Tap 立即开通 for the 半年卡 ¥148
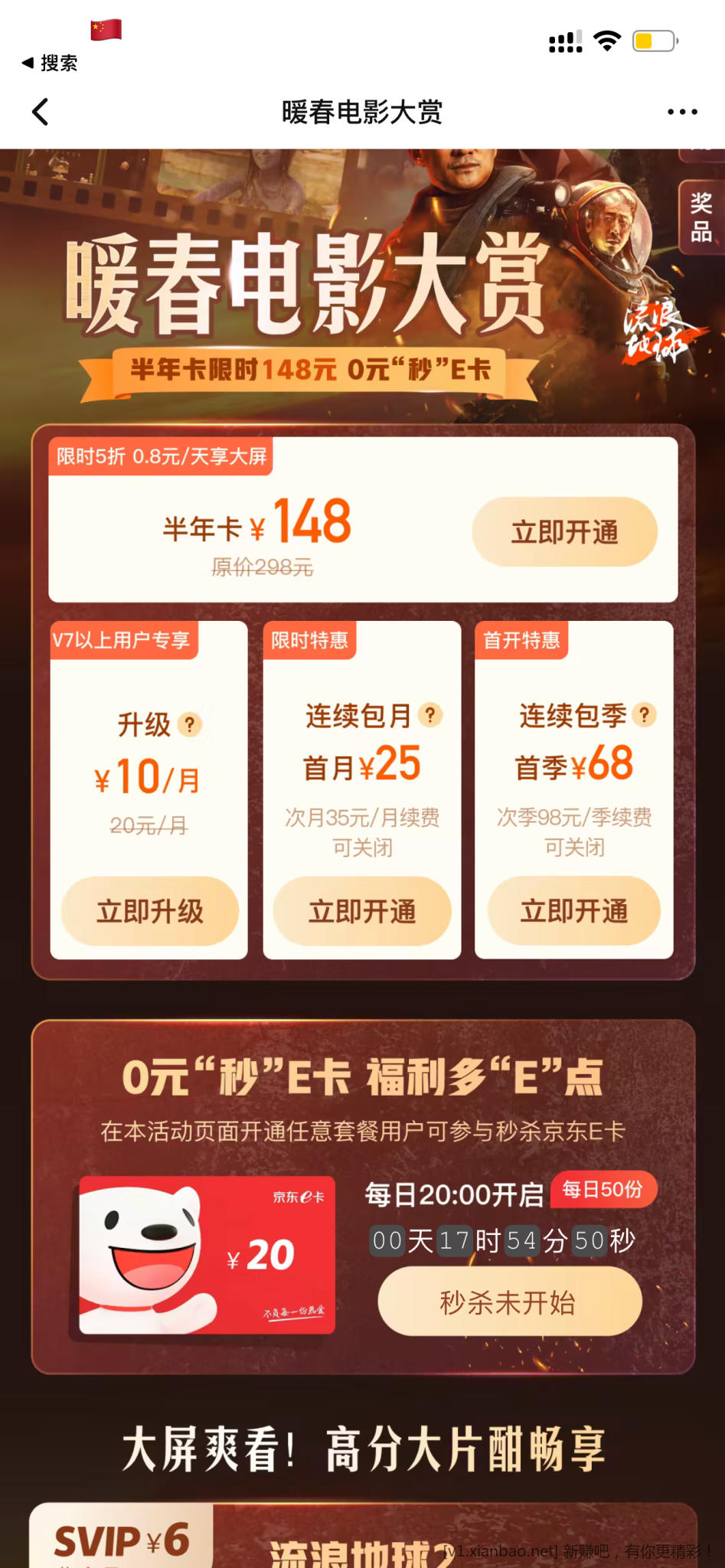 click(564, 532)
